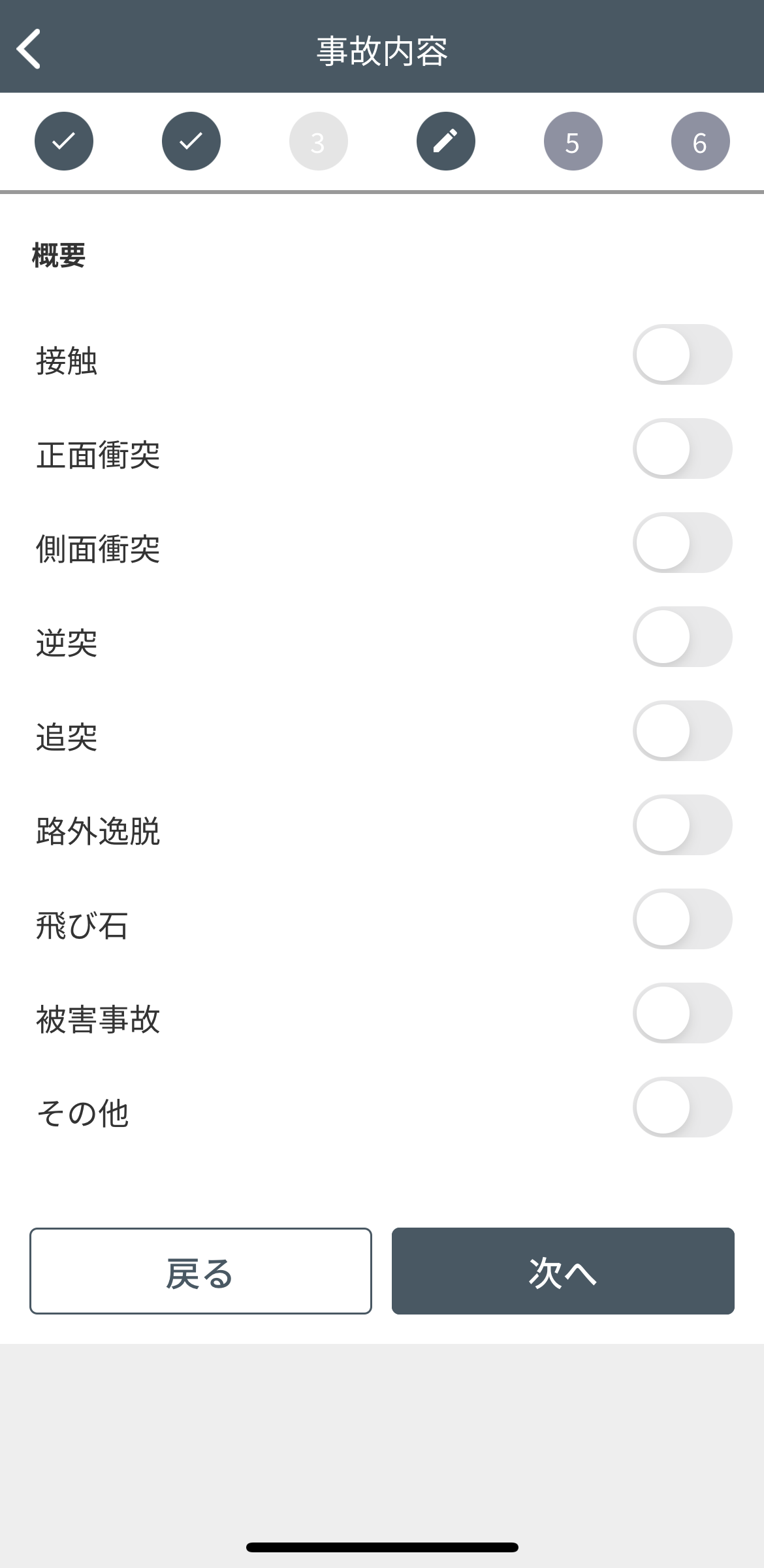Turn on 路外逸脱 switch
This screenshot has height=1568, width=764.
coord(682,825)
